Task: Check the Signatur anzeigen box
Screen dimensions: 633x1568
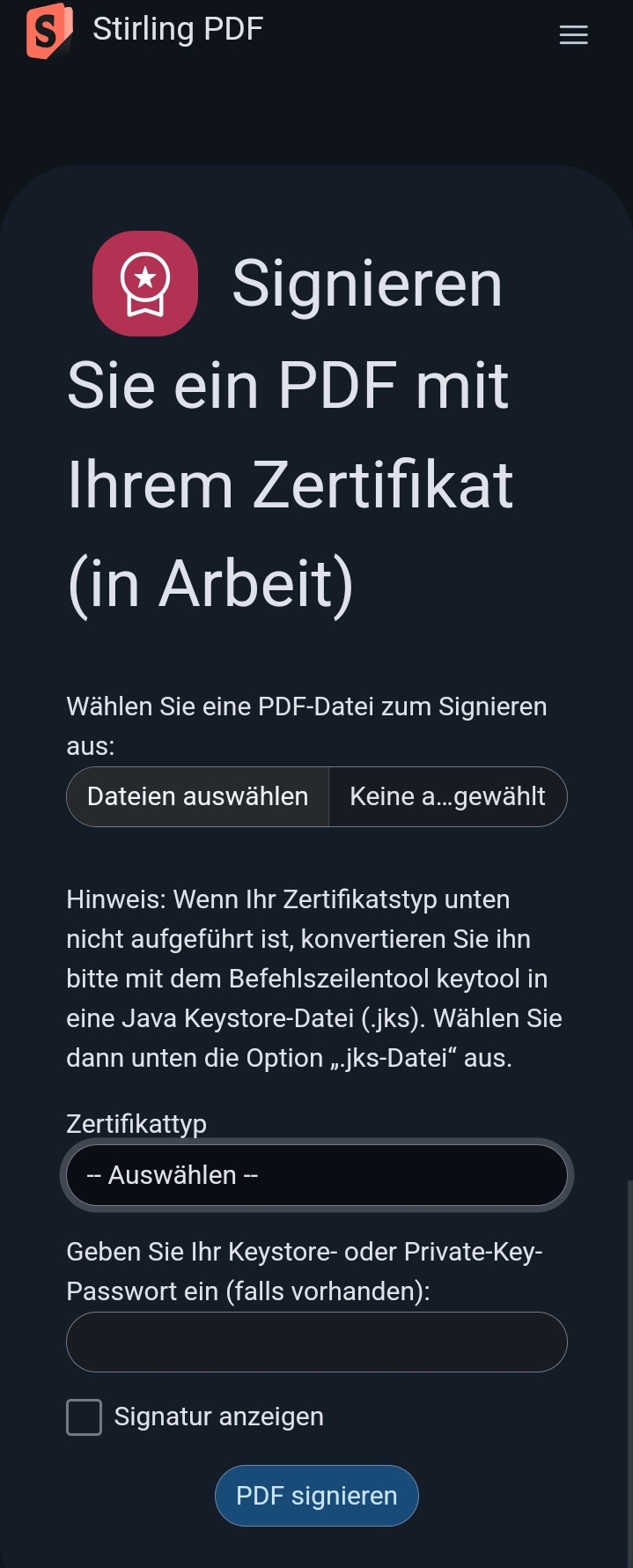Action: click(x=85, y=1417)
